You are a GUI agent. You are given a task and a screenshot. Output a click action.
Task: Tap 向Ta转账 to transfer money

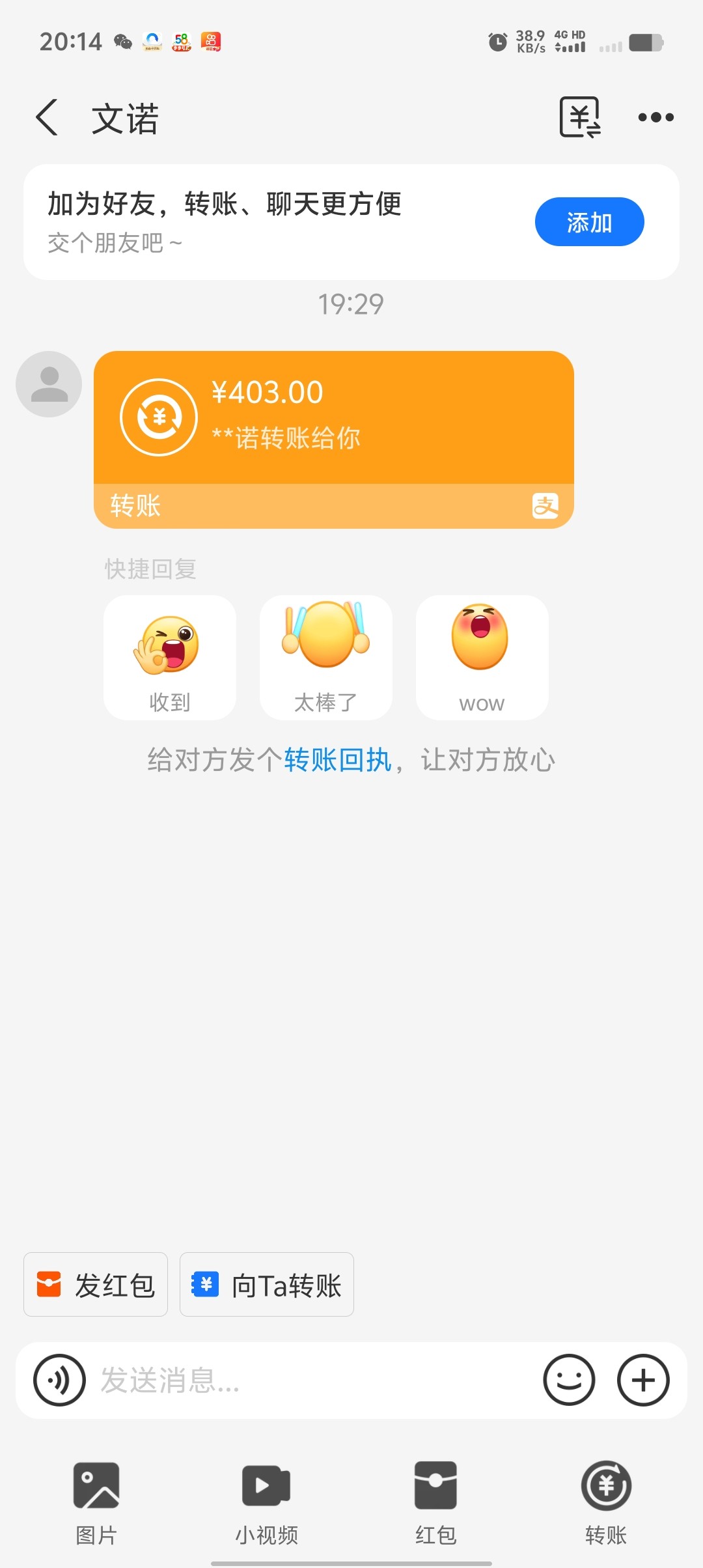(266, 1285)
